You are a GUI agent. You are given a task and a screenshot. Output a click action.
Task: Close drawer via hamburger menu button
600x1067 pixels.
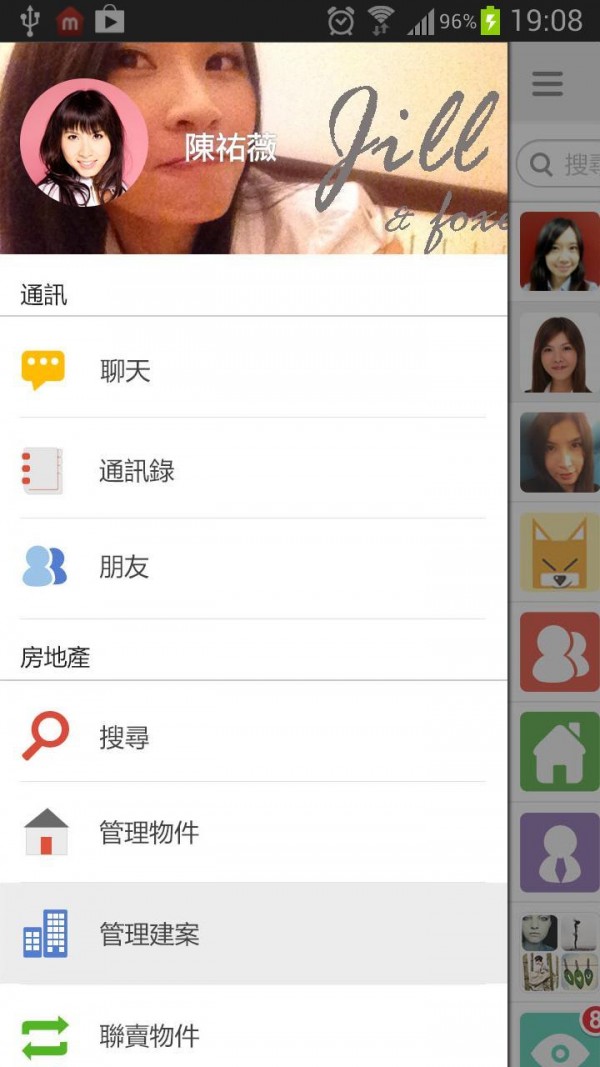547,83
